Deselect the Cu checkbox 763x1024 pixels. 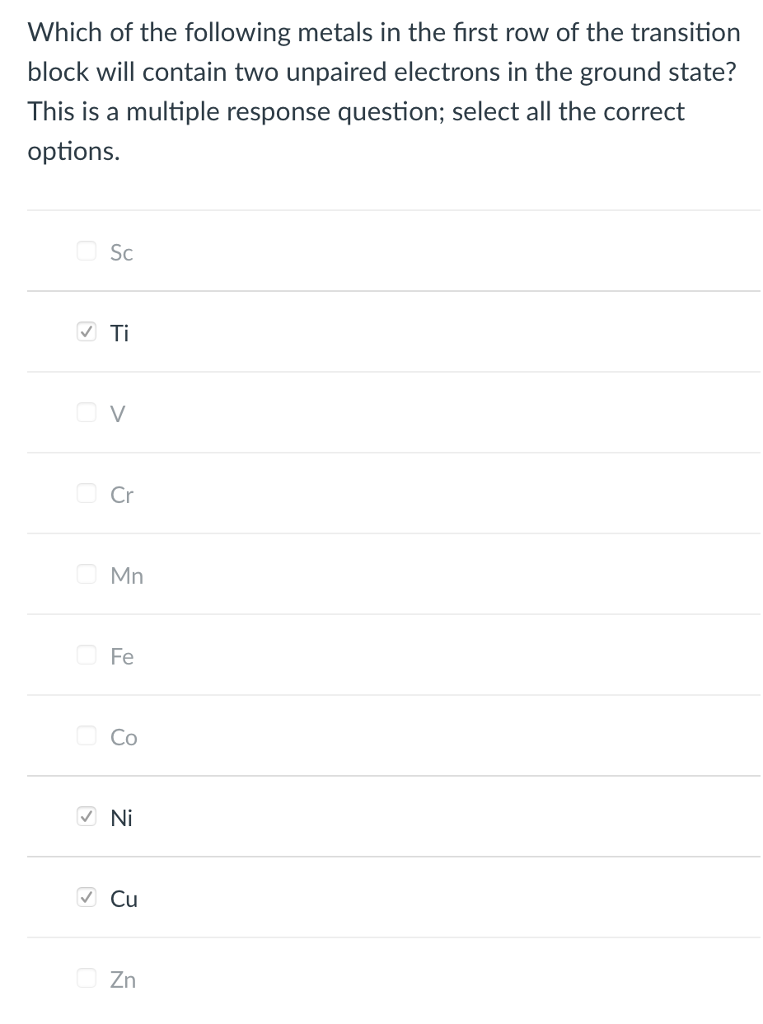pos(88,898)
